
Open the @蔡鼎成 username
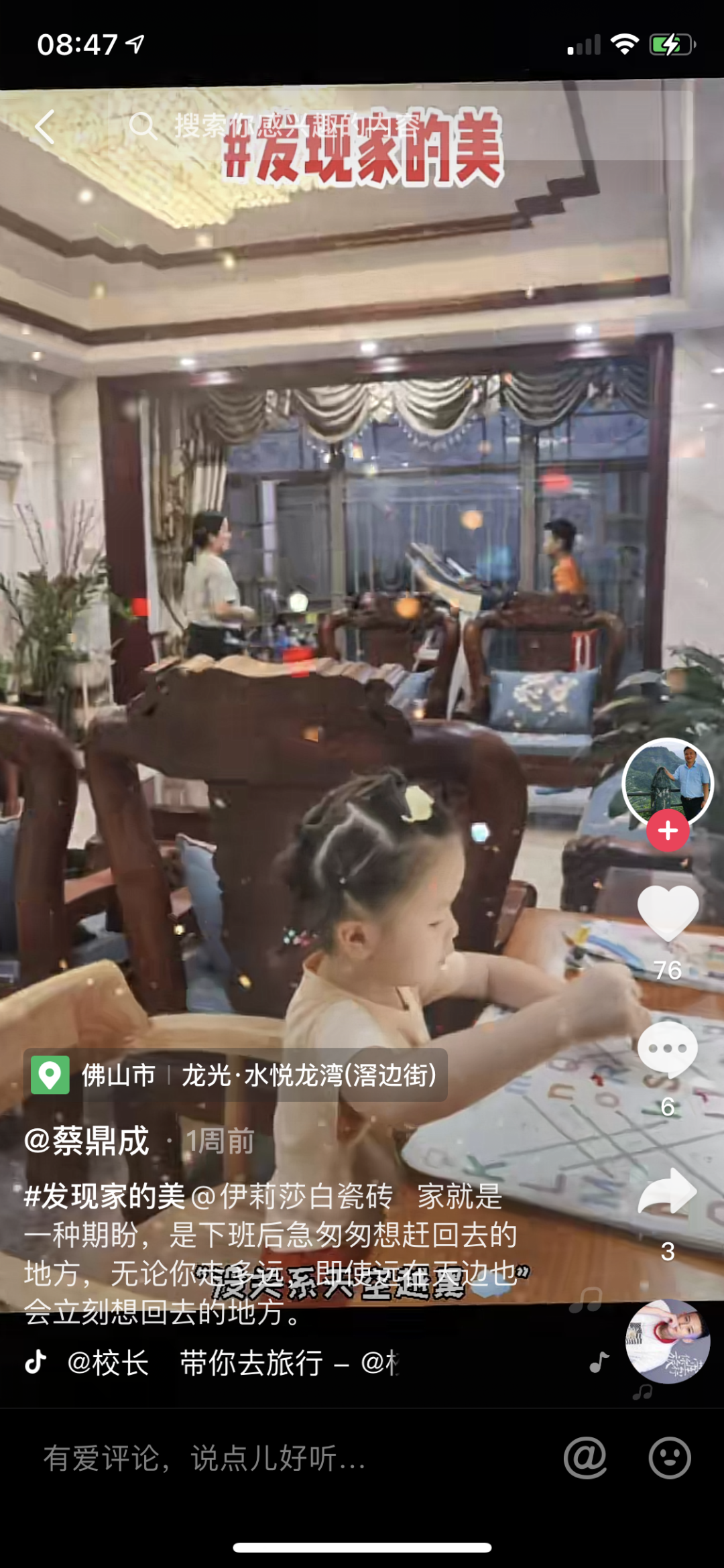pos(87,1141)
